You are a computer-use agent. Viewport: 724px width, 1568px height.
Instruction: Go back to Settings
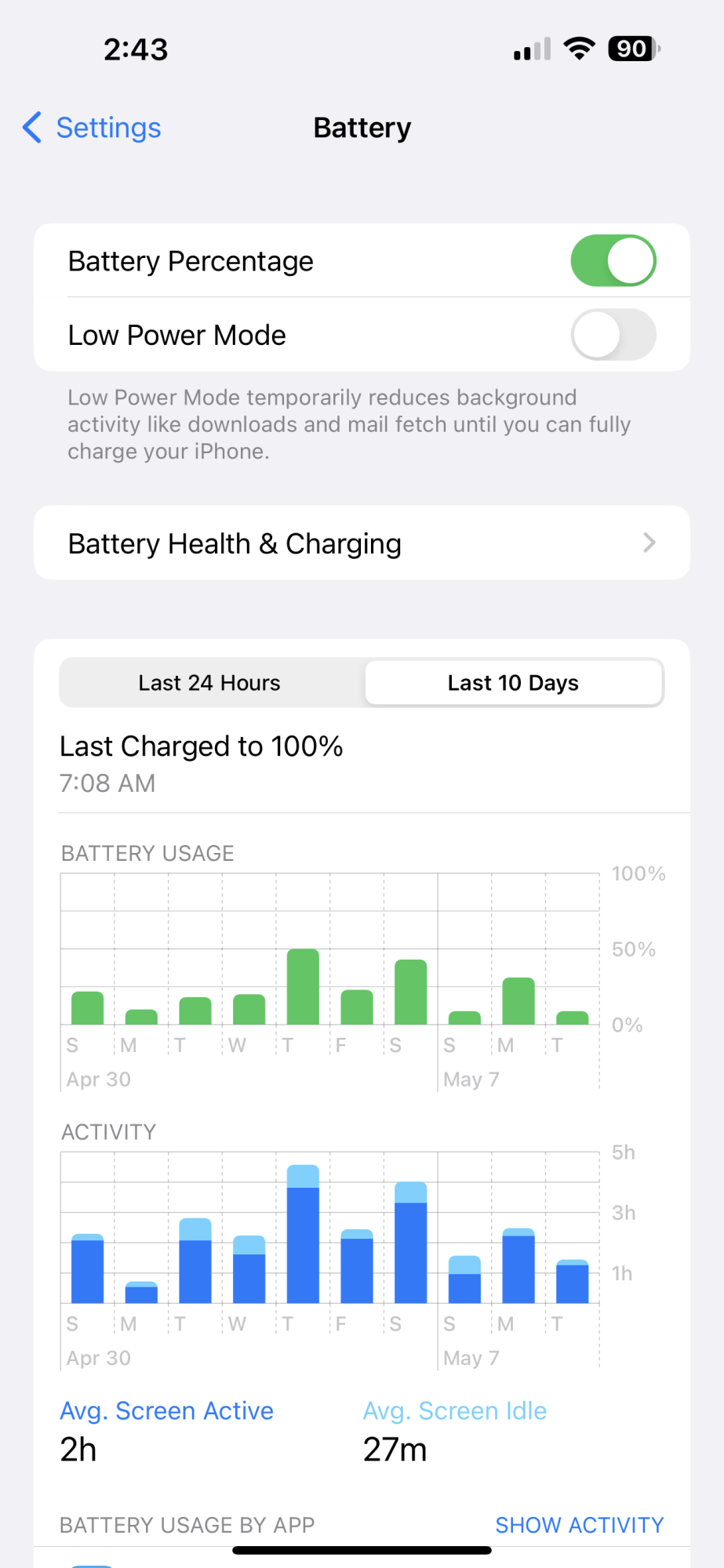(93, 128)
